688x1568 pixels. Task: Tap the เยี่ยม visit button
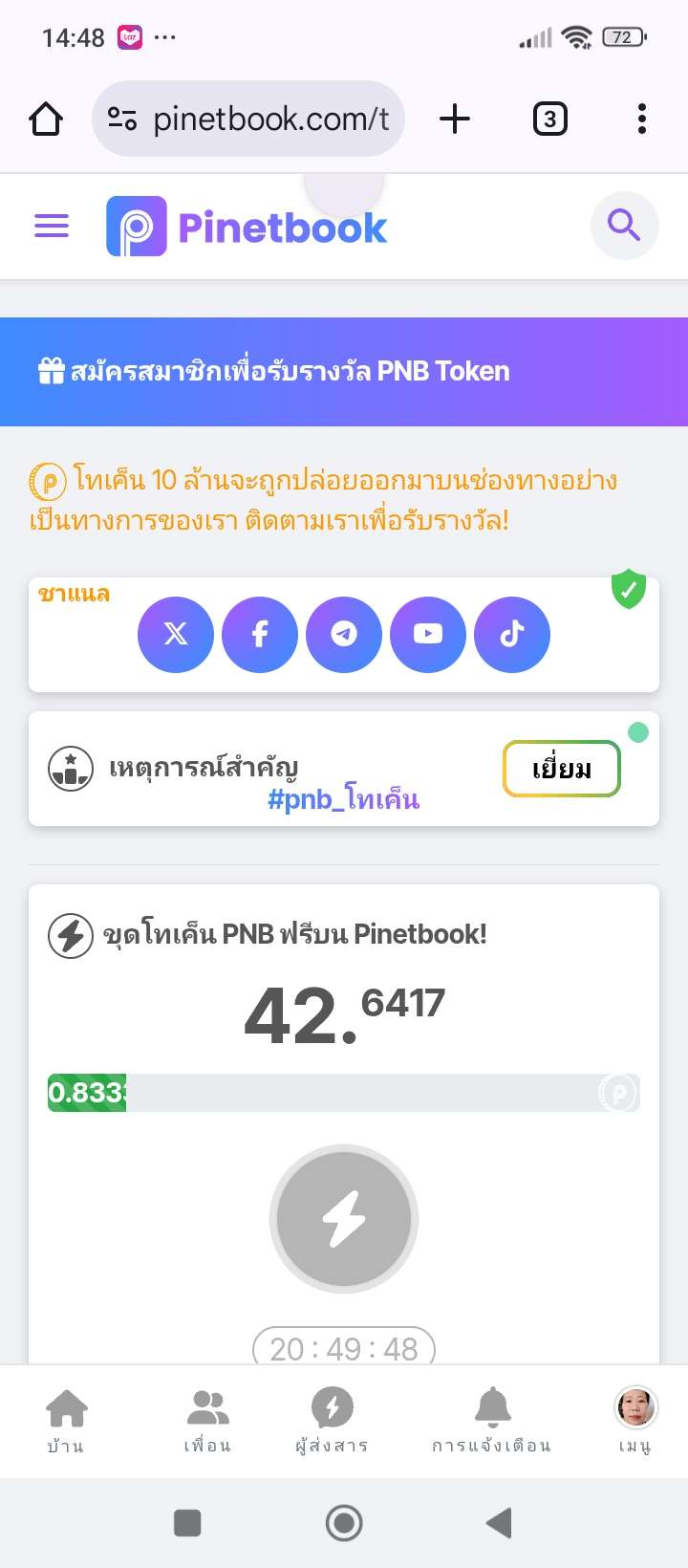coord(562,769)
